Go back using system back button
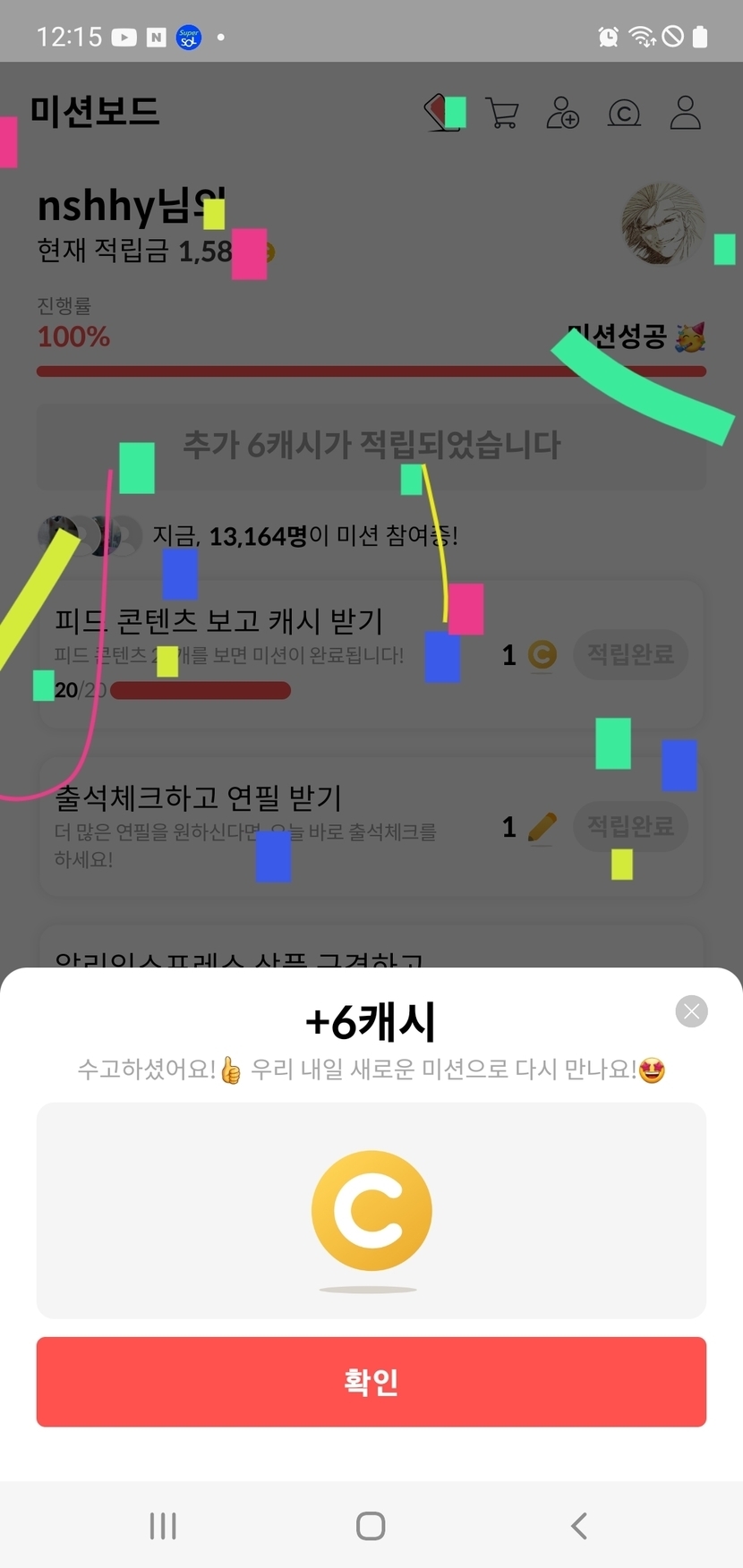This screenshot has width=743, height=1568. pos(579,1525)
